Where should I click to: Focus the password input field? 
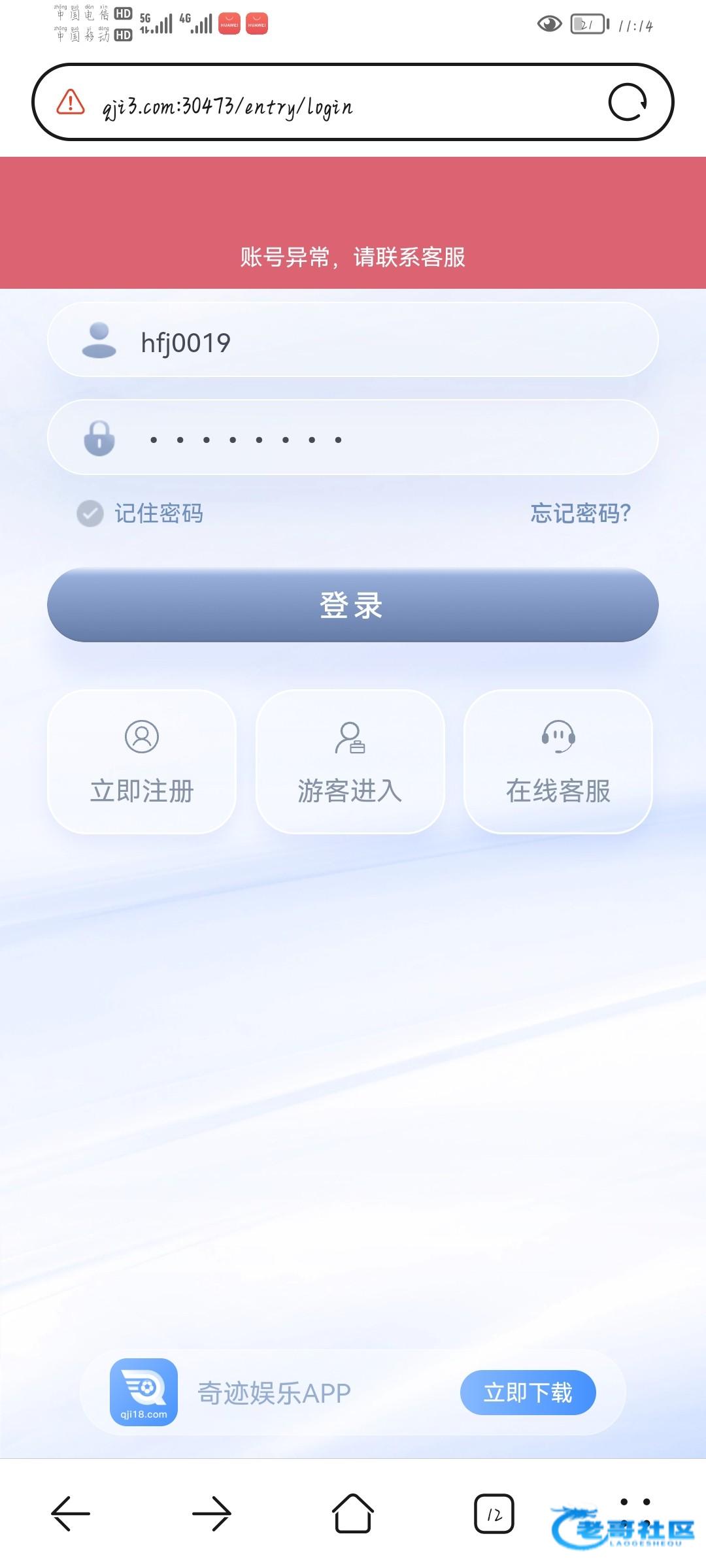pos(353,438)
